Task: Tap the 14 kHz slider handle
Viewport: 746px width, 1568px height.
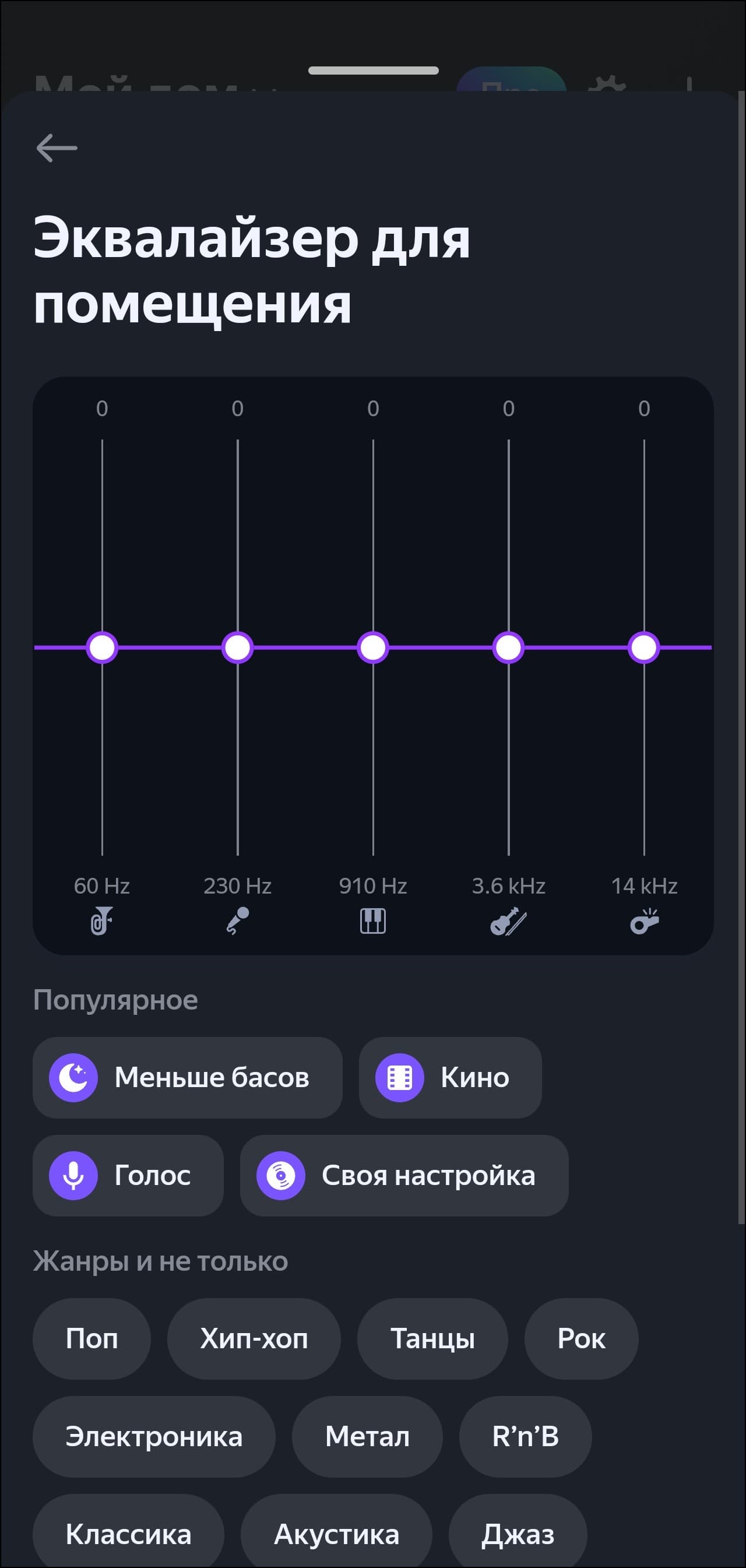Action: pyautogui.click(x=644, y=647)
